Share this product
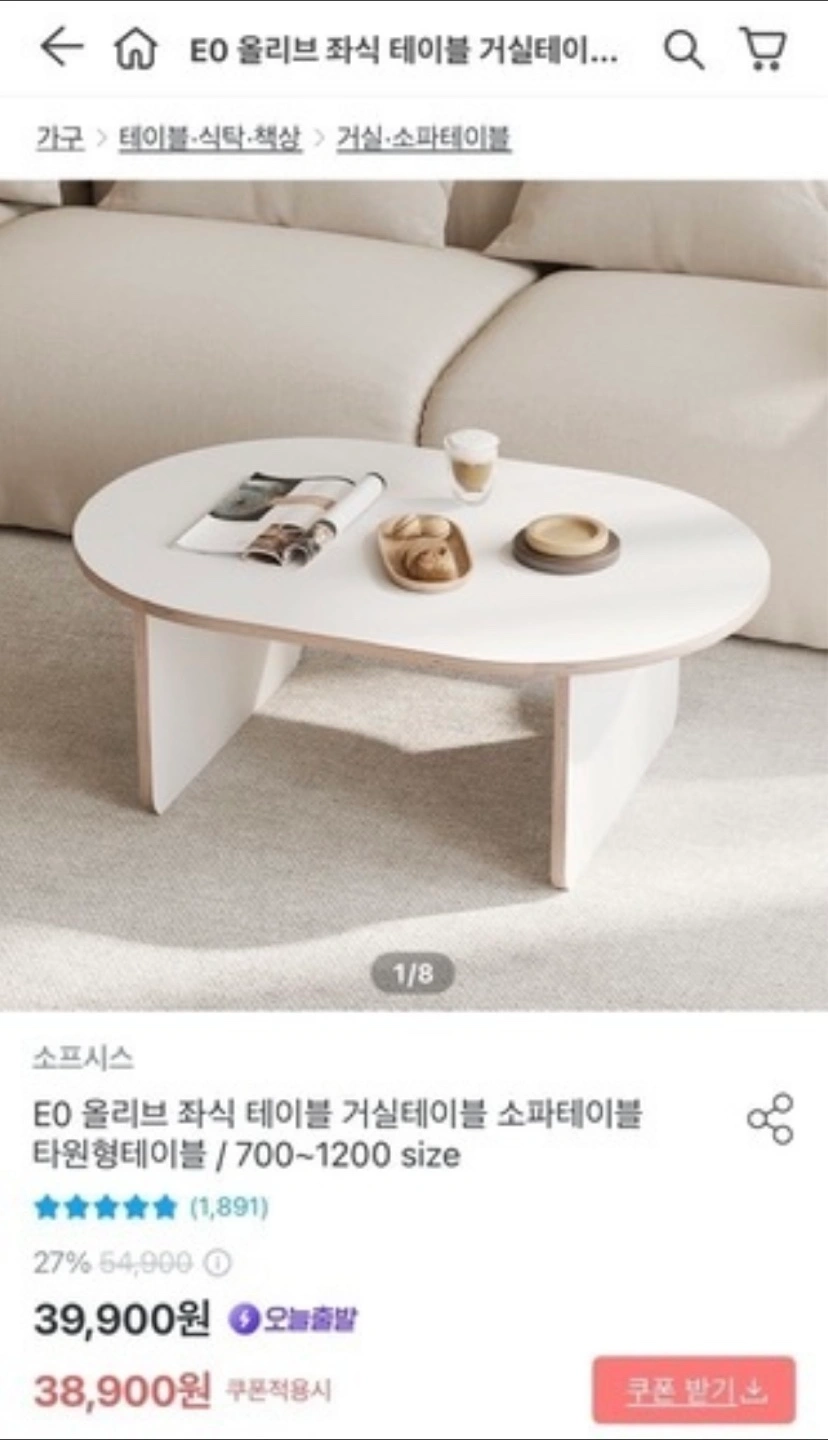 pos(770,1119)
